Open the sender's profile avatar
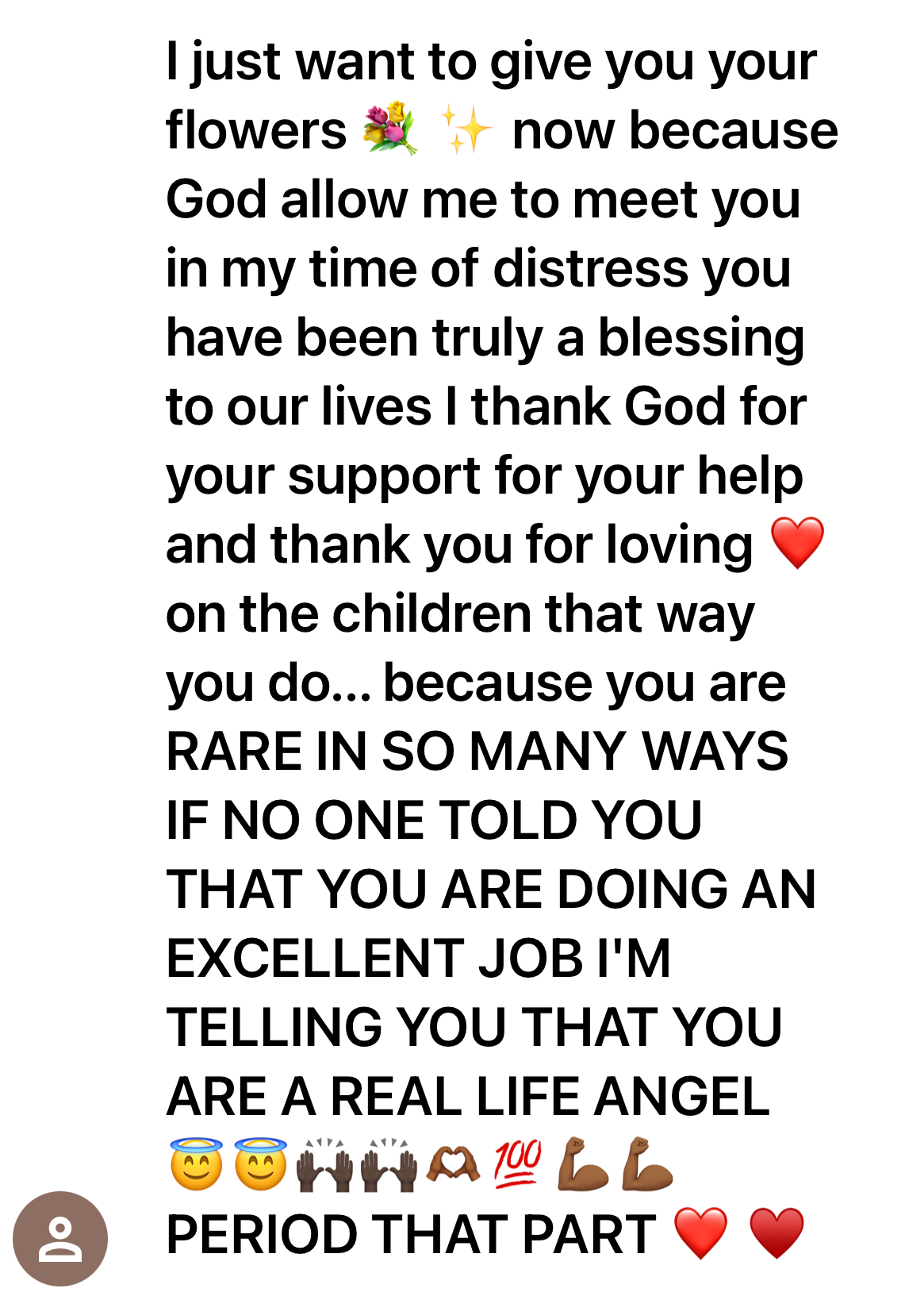906x1296 pixels. [x=60, y=1238]
